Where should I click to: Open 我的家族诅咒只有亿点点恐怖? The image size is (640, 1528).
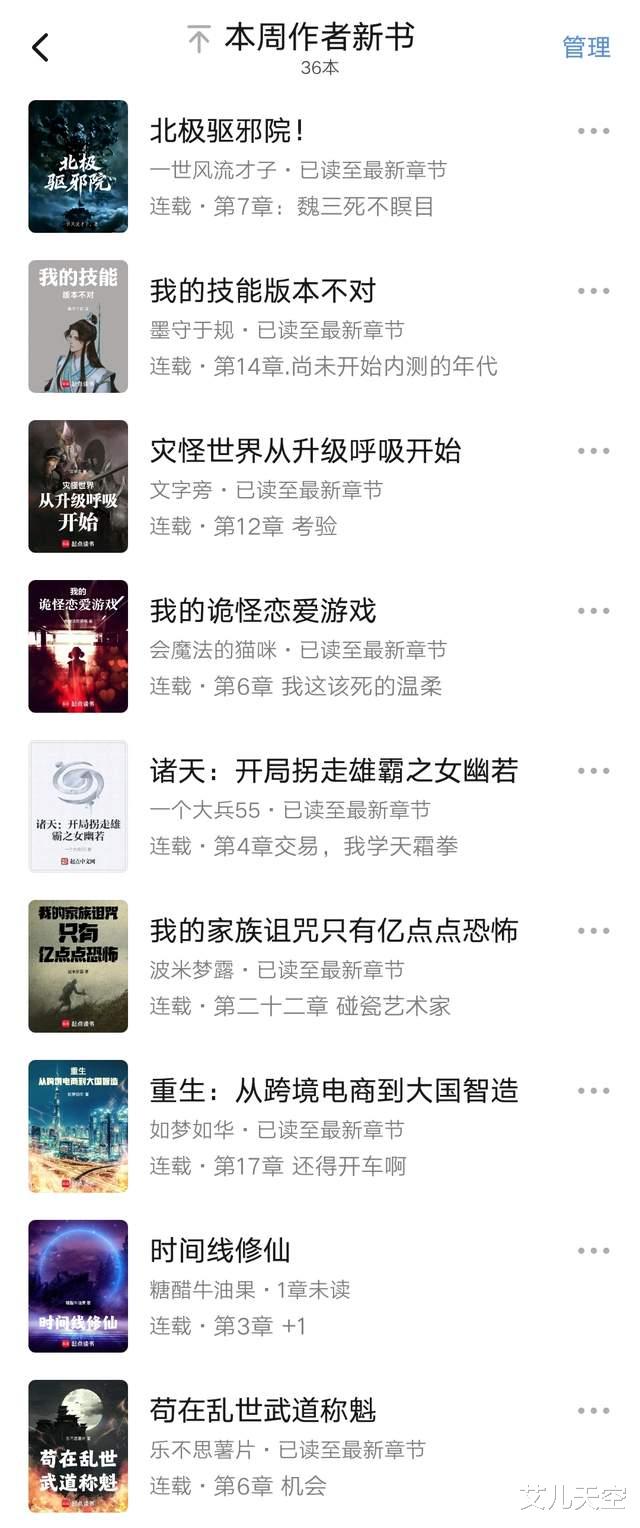[x=333, y=931]
